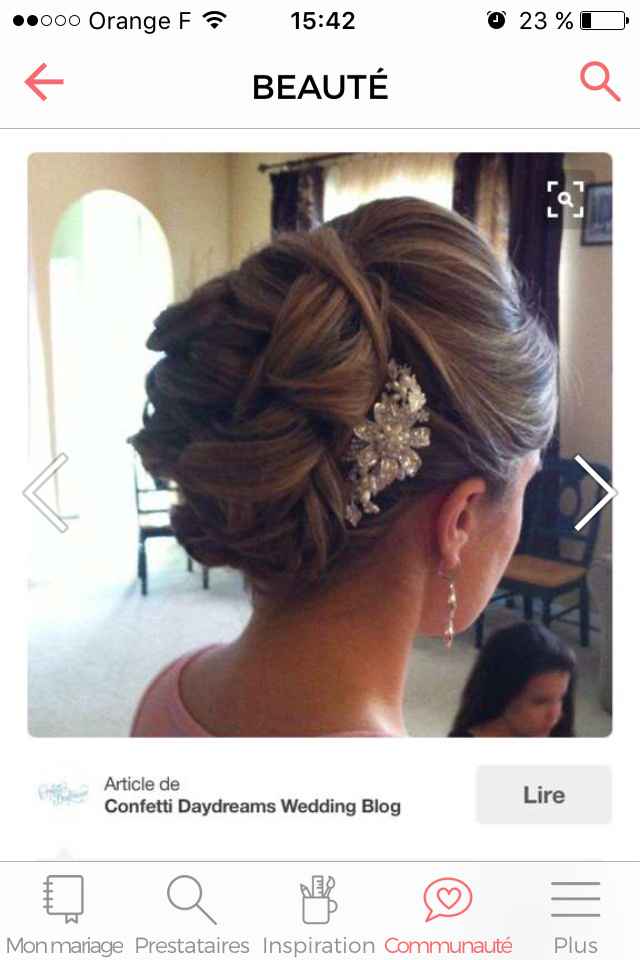Open the hairstyle photo
640x960 pixels.
tap(320, 445)
